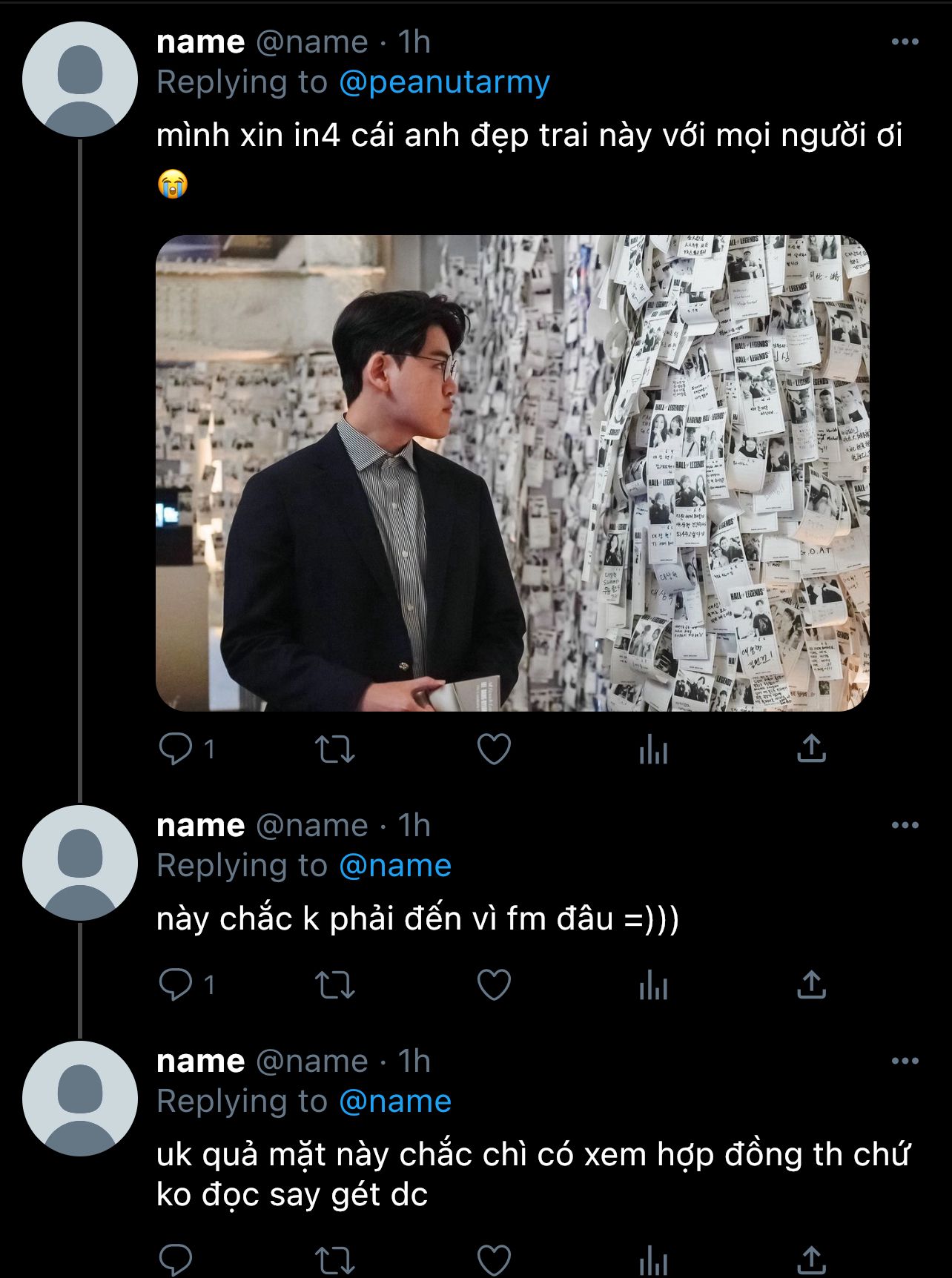Share the 'này chắc k phải đến' tweet
The height and width of the screenshot is (1278, 952).
[811, 985]
